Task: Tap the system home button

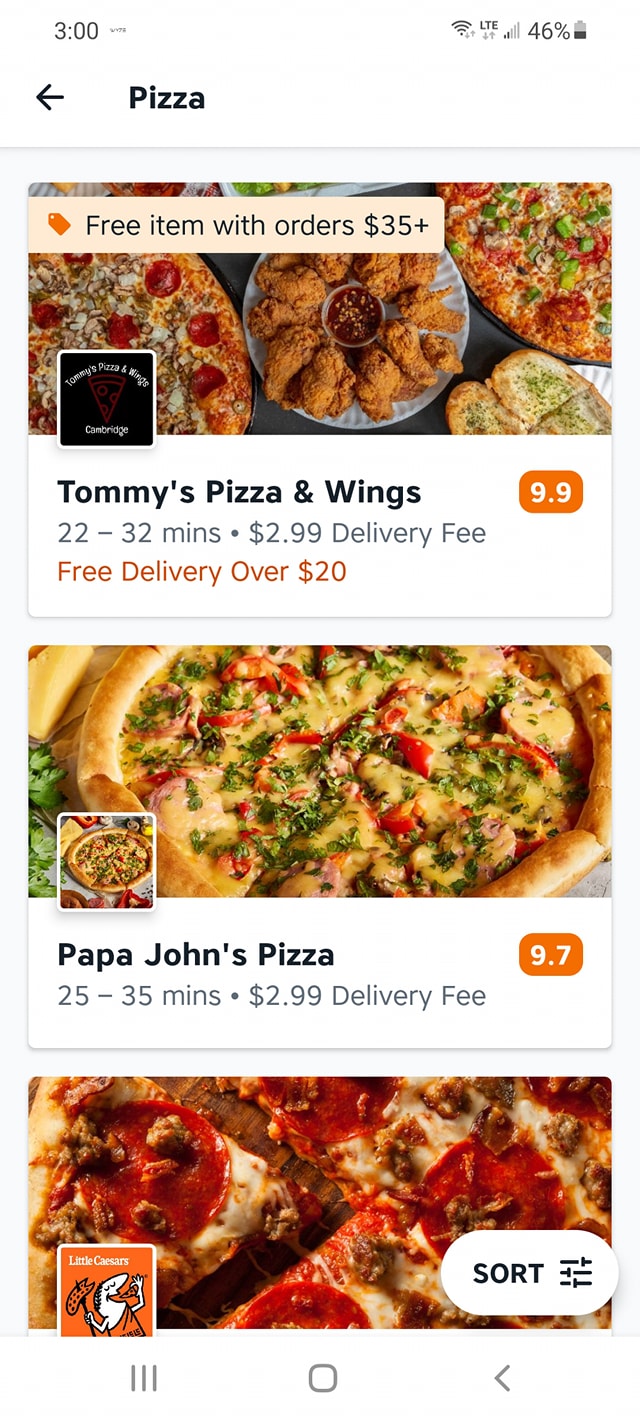Action: tap(322, 1378)
